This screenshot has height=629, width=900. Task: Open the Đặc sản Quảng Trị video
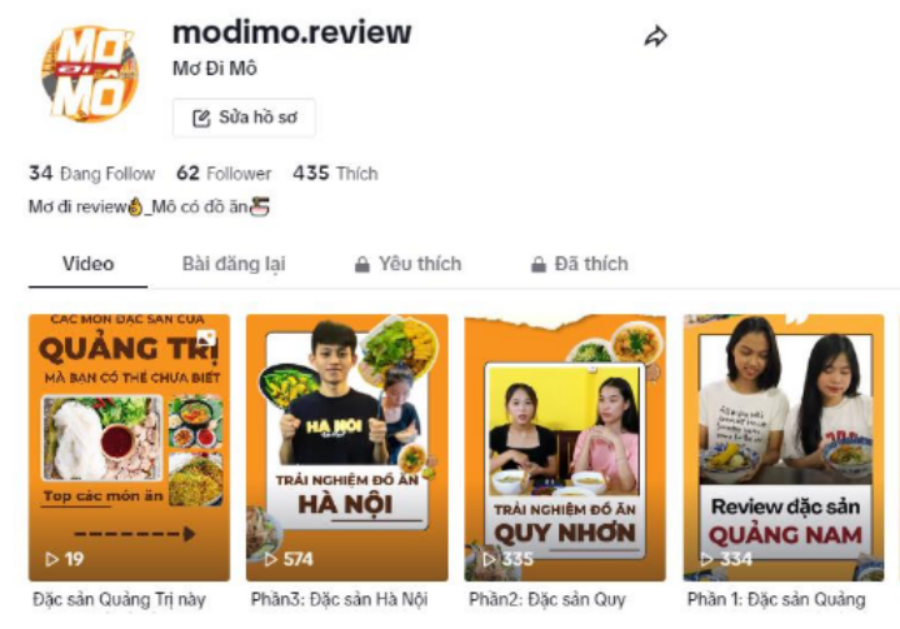129,448
